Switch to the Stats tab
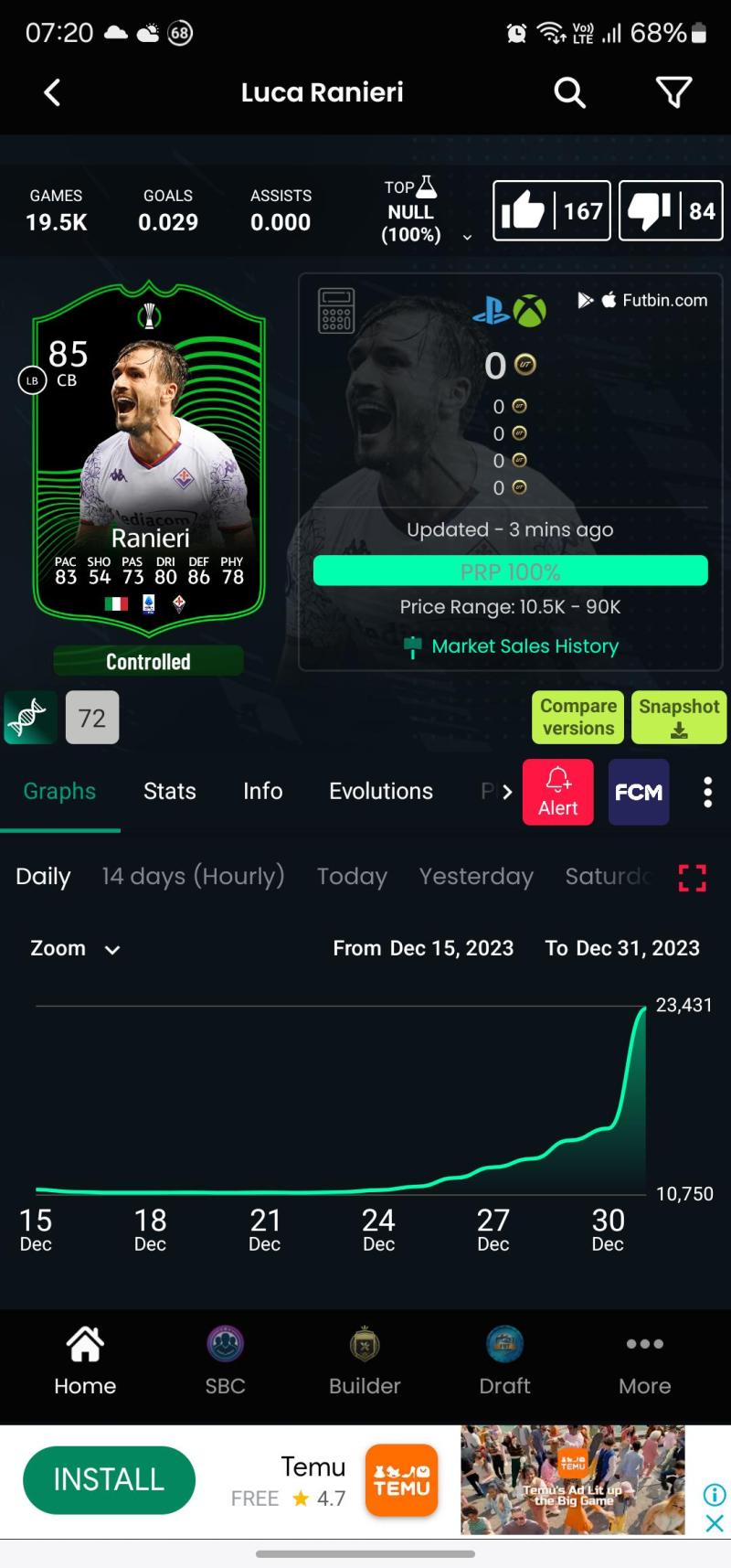 [170, 791]
